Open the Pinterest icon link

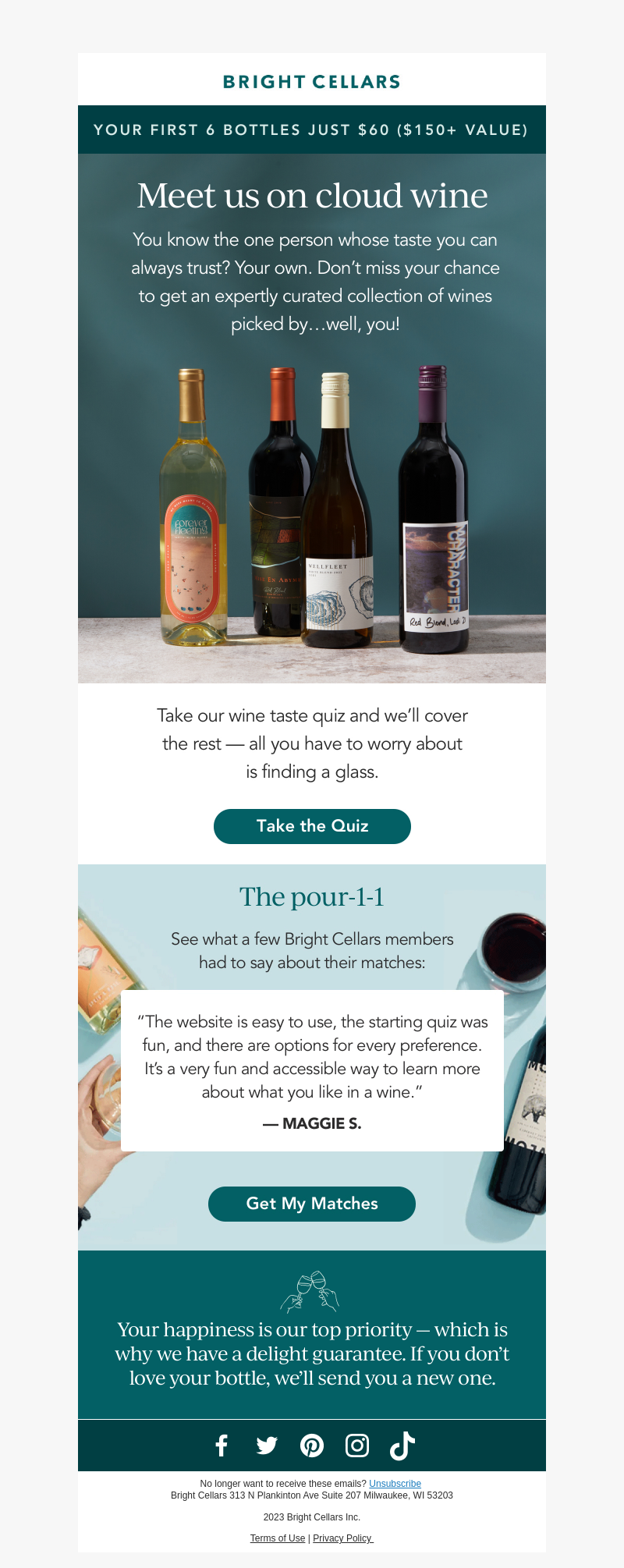[312, 1446]
